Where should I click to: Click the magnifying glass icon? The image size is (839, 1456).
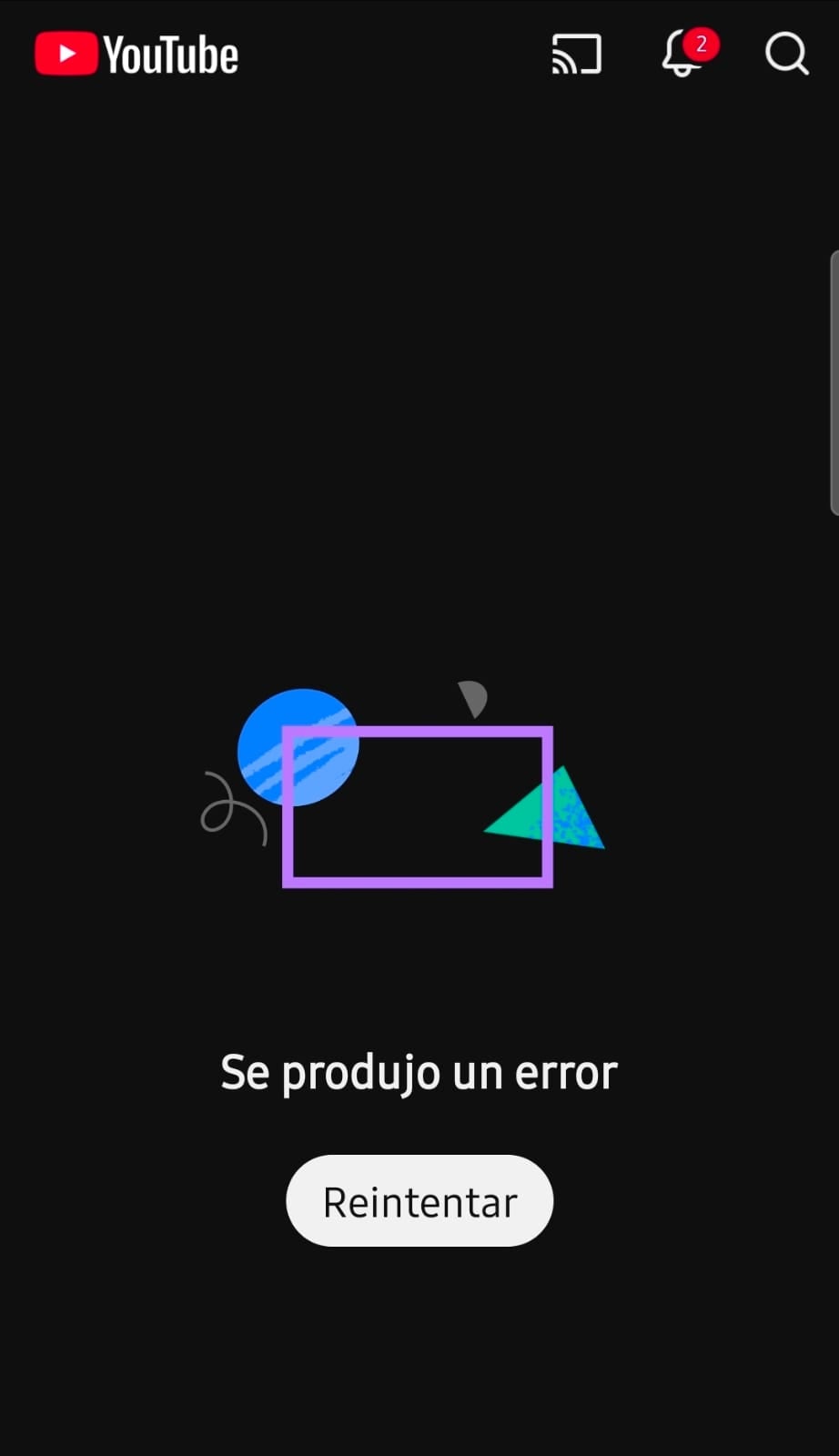pyautogui.click(x=785, y=55)
